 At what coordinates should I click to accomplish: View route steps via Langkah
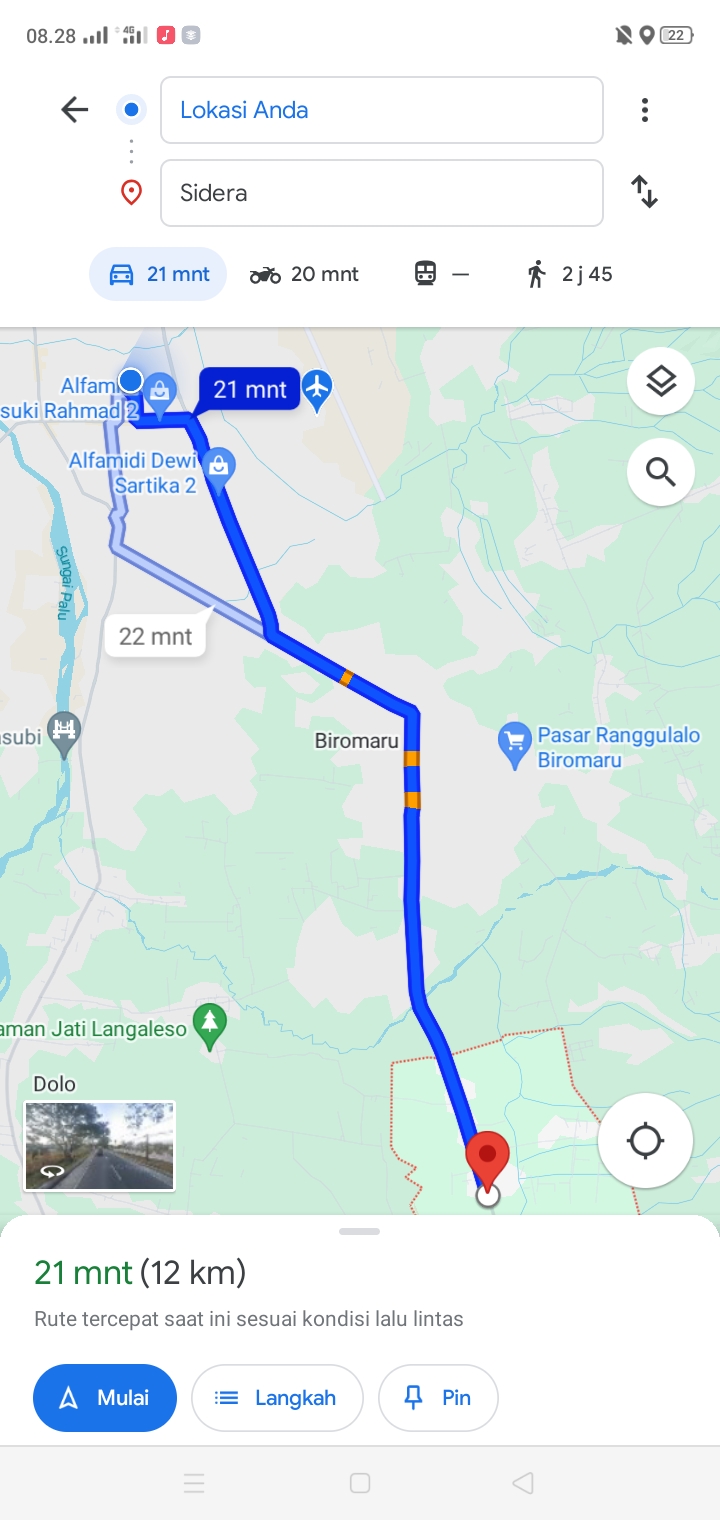[x=277, y=1398]
